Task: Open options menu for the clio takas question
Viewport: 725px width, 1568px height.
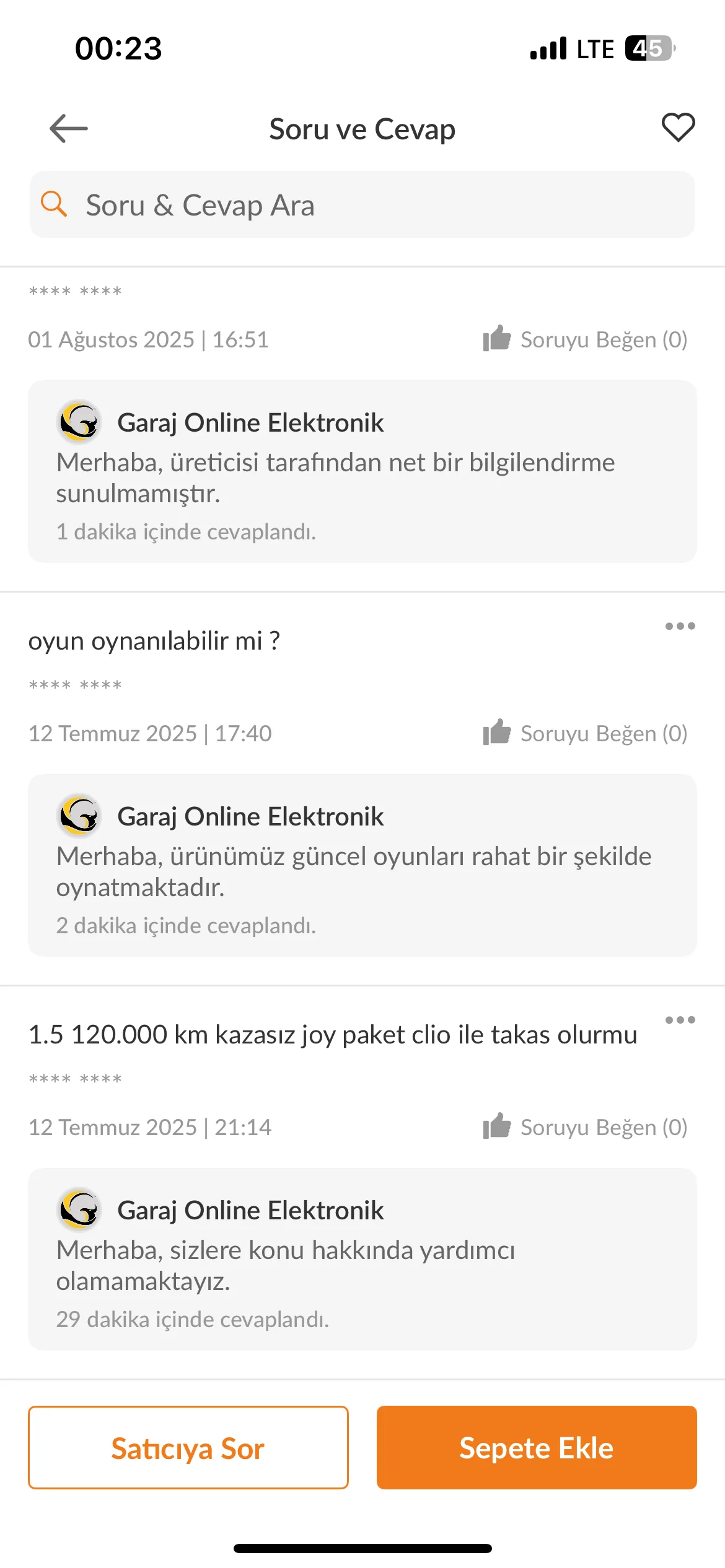Action: pos(680,1020)
